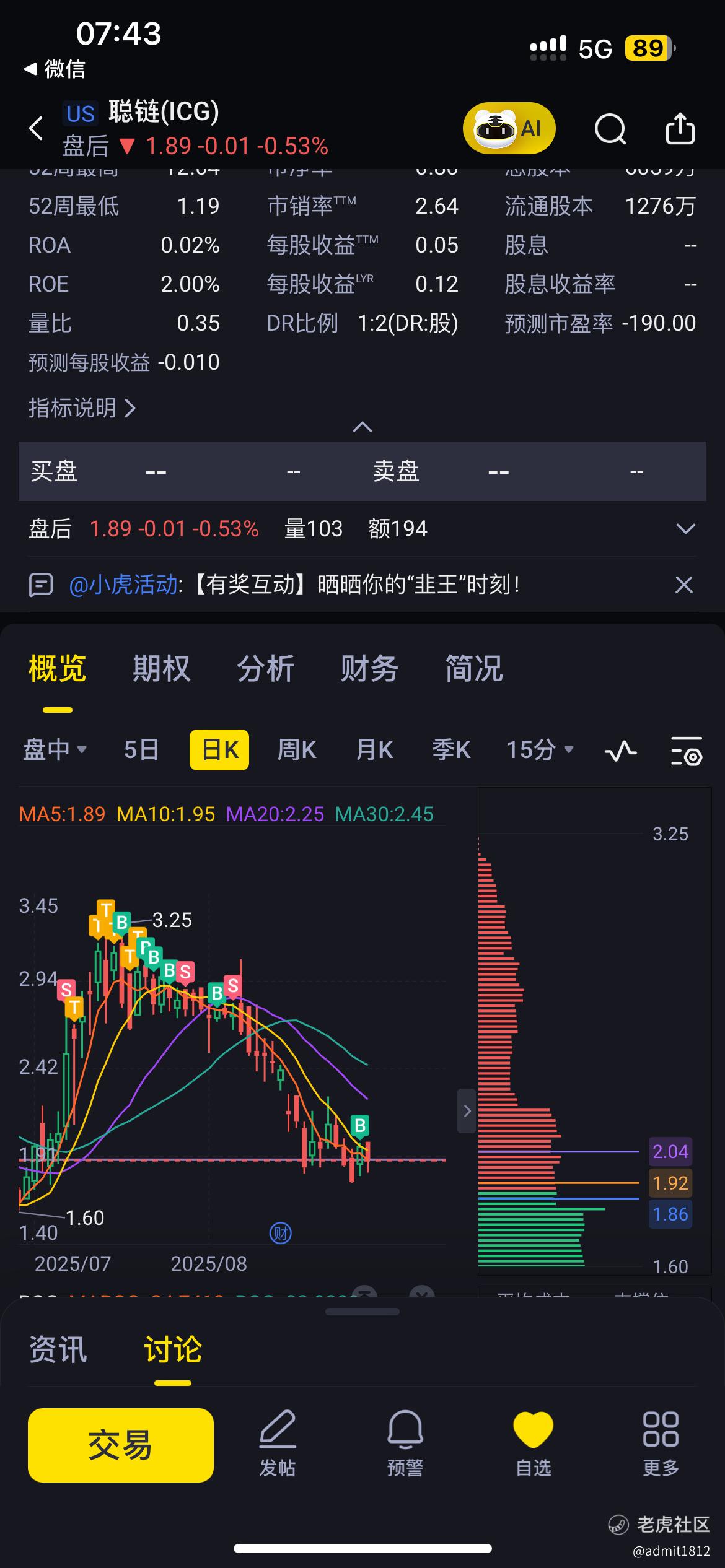Switch to the 简况 tab
The width and height of the screenshot is (725, 1568).
(x=473, y=669)
